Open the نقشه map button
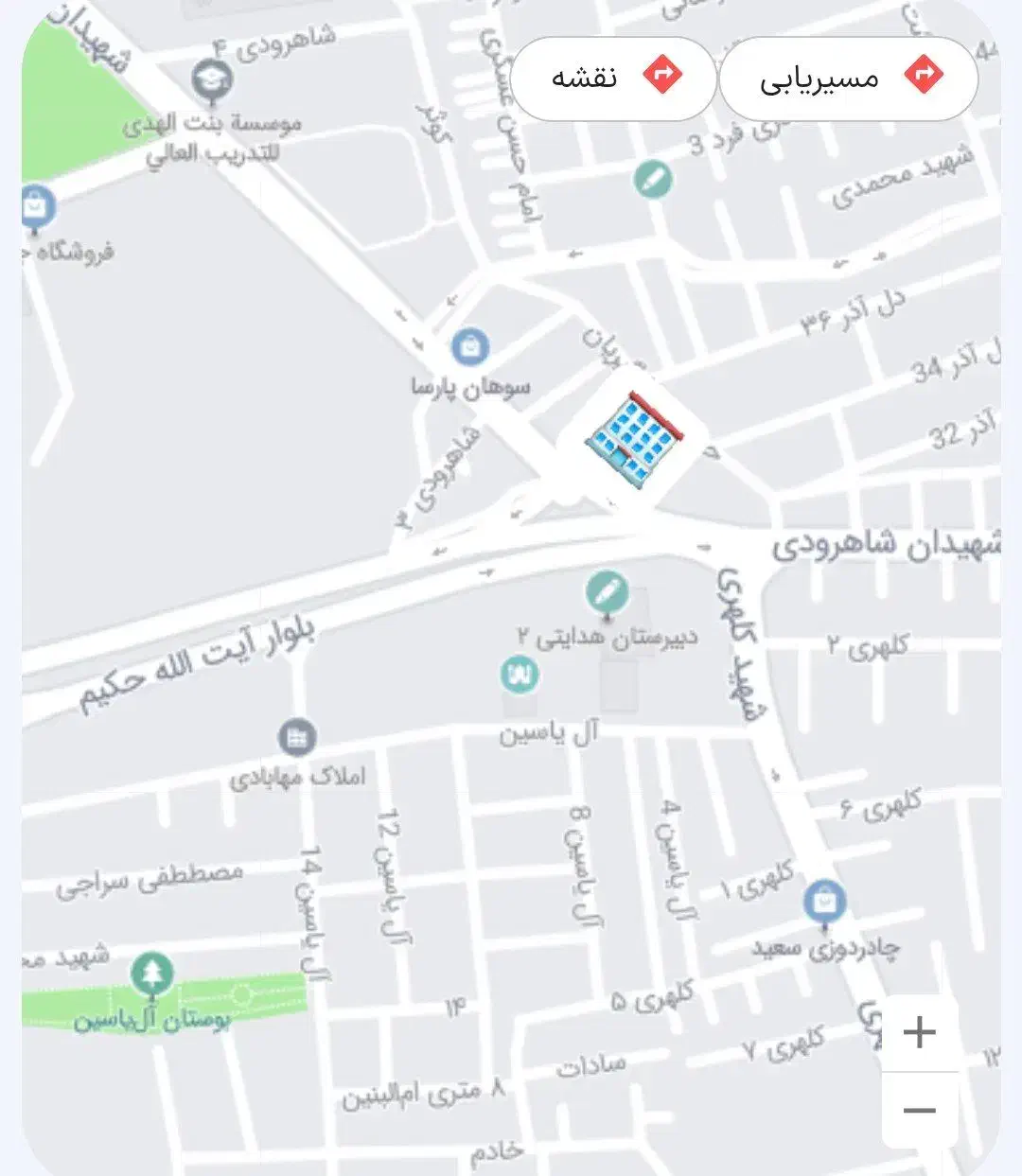Viewport: 1022px width, 1176px height. pyautogui.click(x=612, y=78)
